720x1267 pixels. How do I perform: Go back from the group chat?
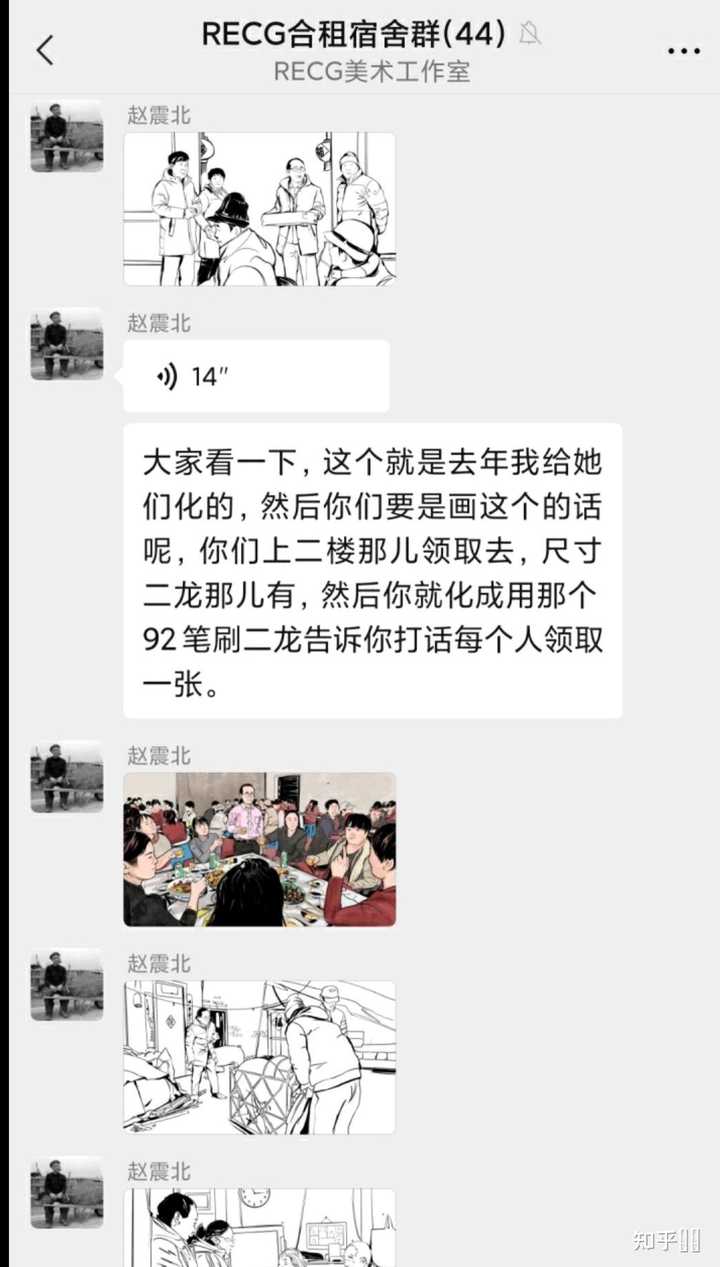(x=45, y=50)
